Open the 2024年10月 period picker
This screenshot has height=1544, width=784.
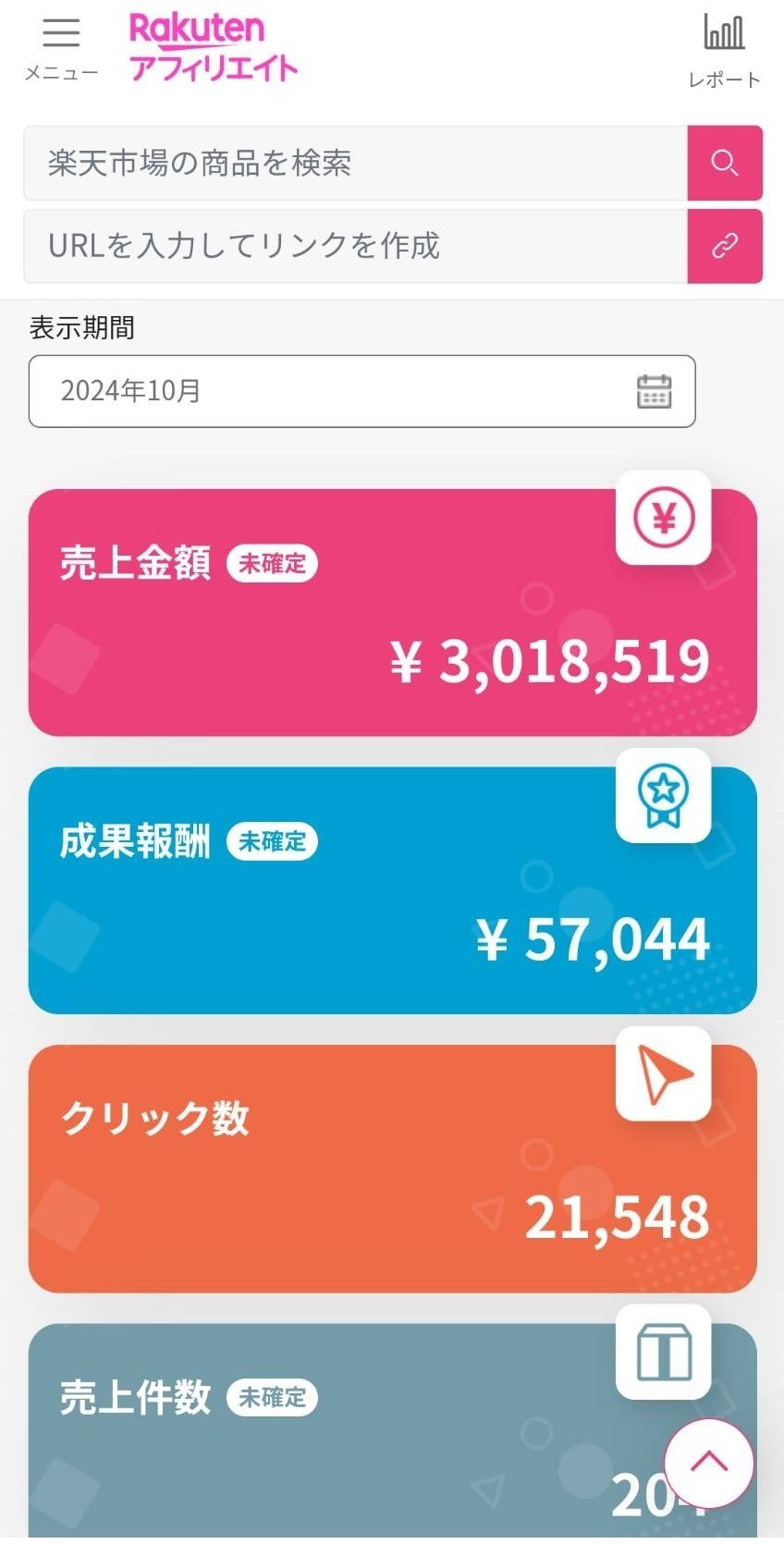(361, 391)
